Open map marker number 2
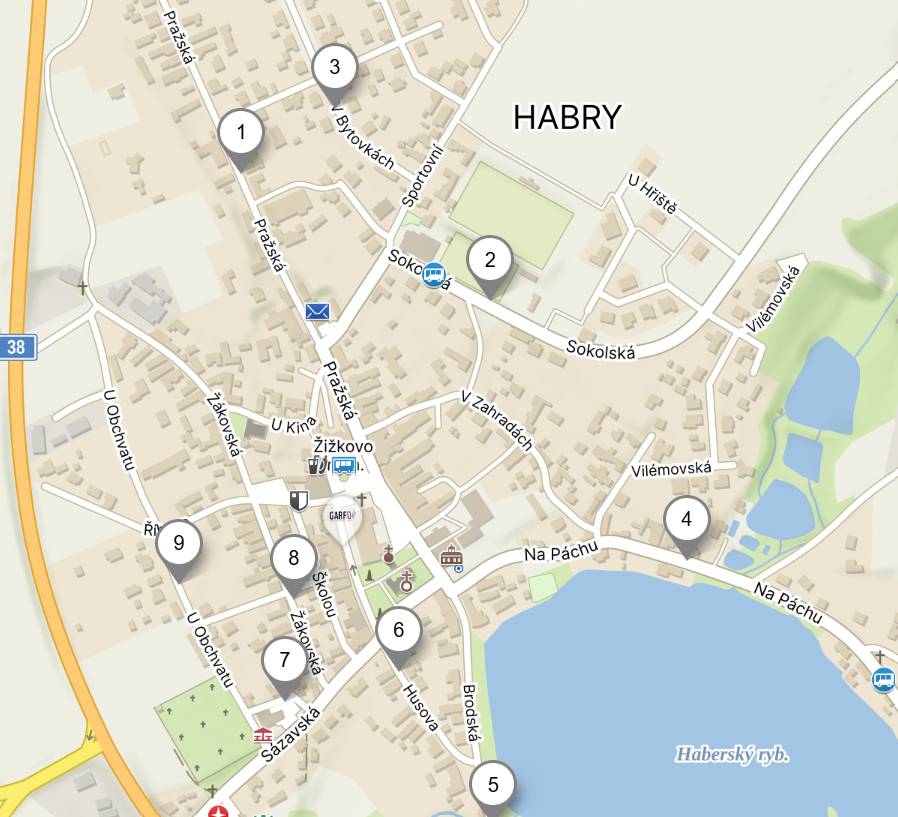Image resolution: width=898 pixels, height=817 pixels. pyautogui.click(x=489, y=260)
